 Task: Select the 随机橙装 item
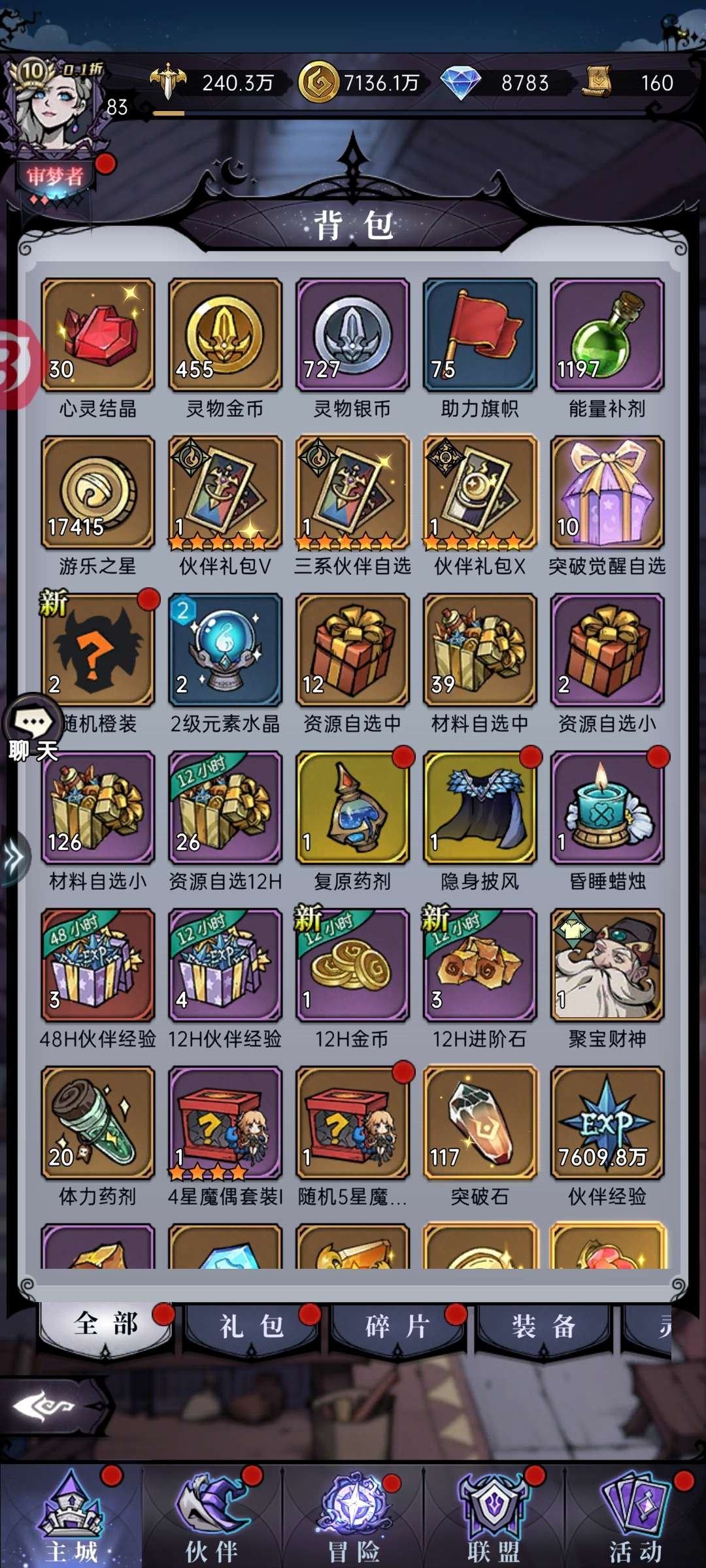(x=98, y=650)
